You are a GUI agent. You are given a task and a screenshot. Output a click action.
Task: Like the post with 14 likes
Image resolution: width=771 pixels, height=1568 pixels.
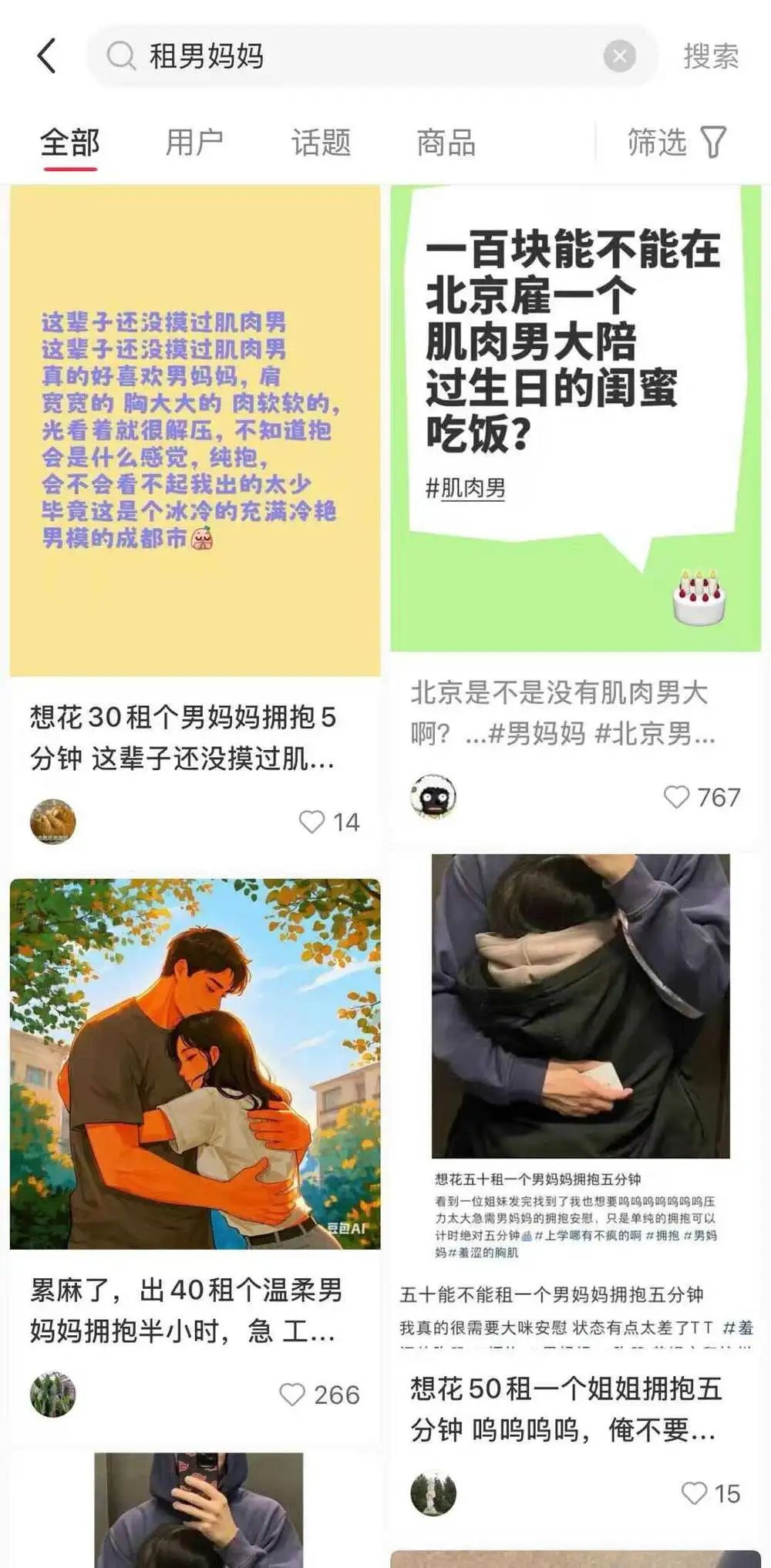click(x=329, y=822)
